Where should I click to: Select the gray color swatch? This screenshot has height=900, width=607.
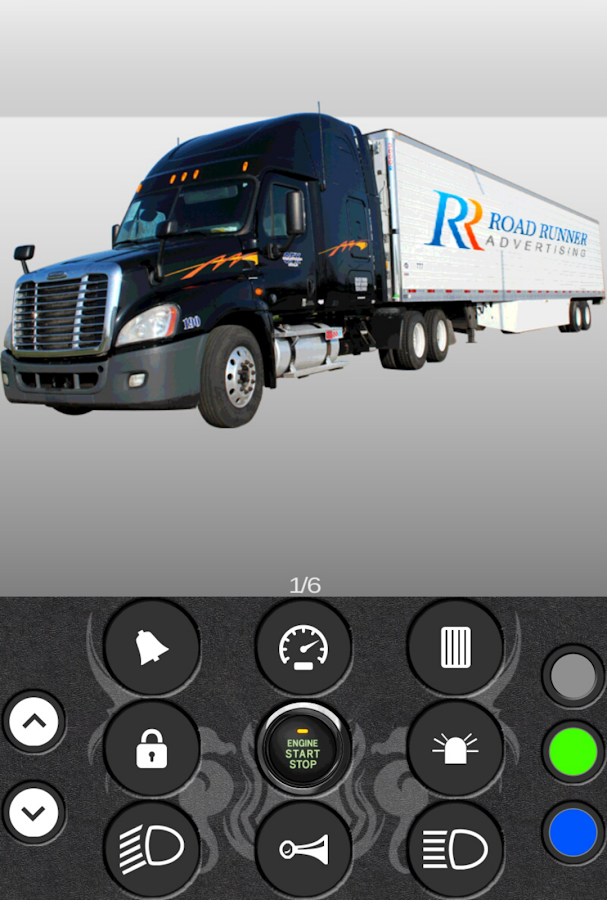coord(573,677)
